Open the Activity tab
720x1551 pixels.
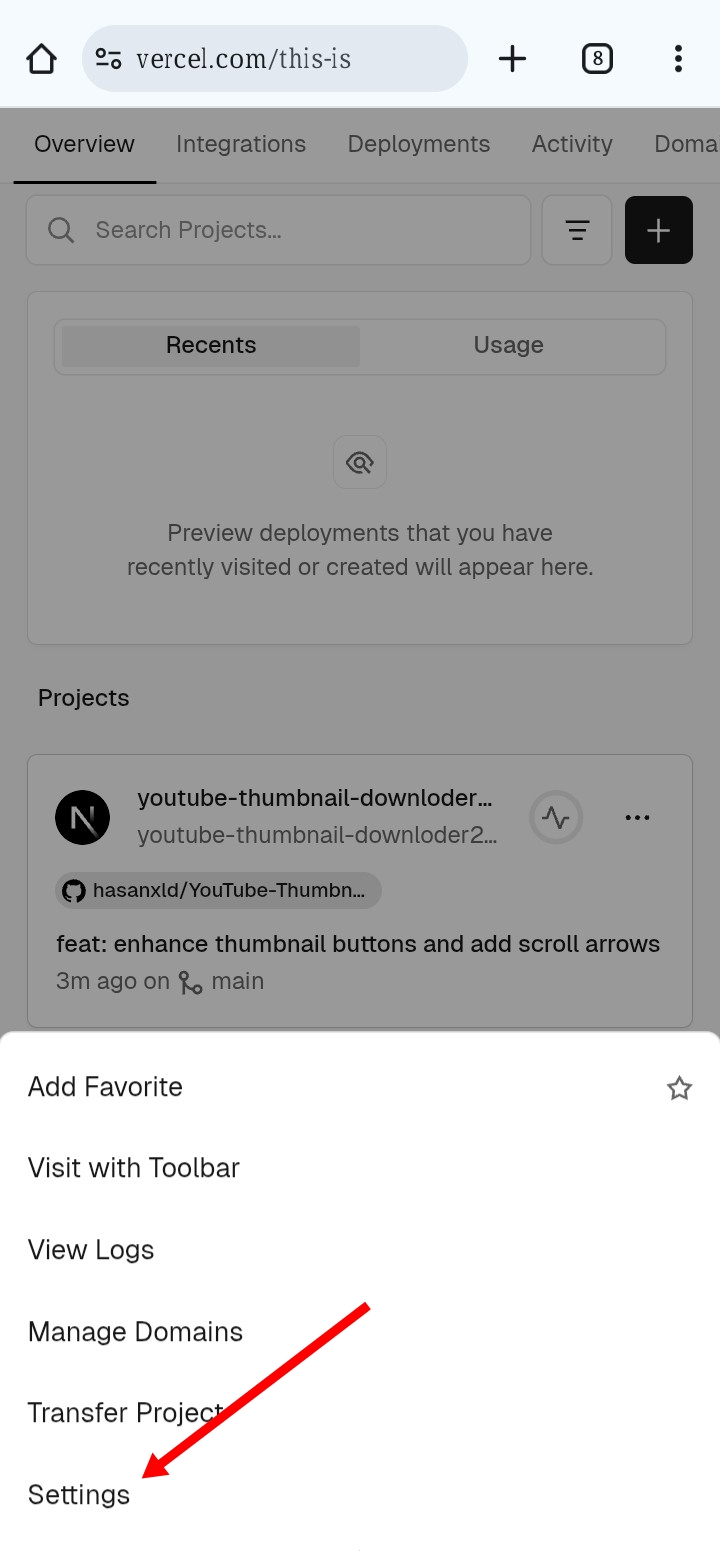click(x=572, y=144)
